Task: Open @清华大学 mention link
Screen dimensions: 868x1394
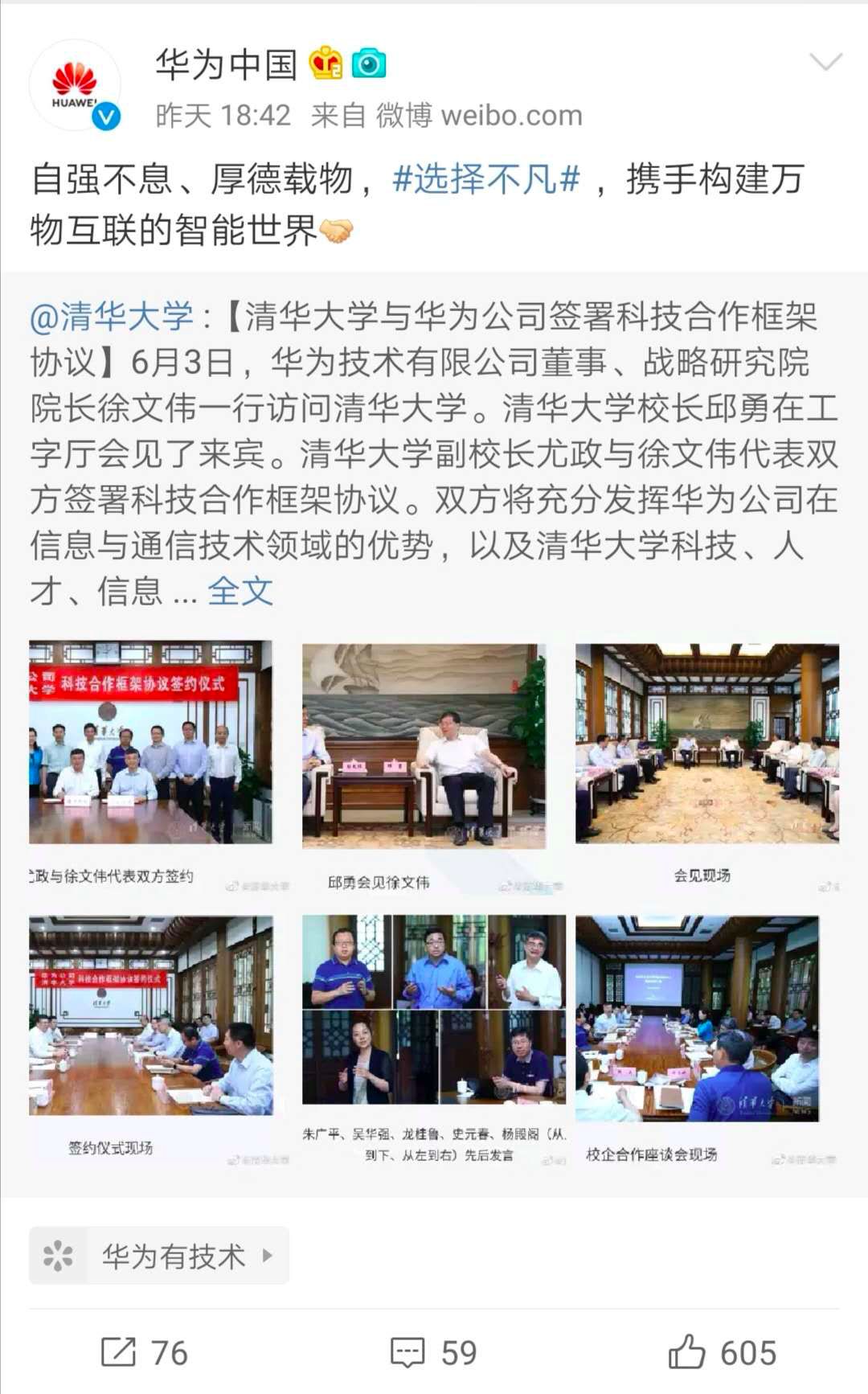Action: coord(111,317)
